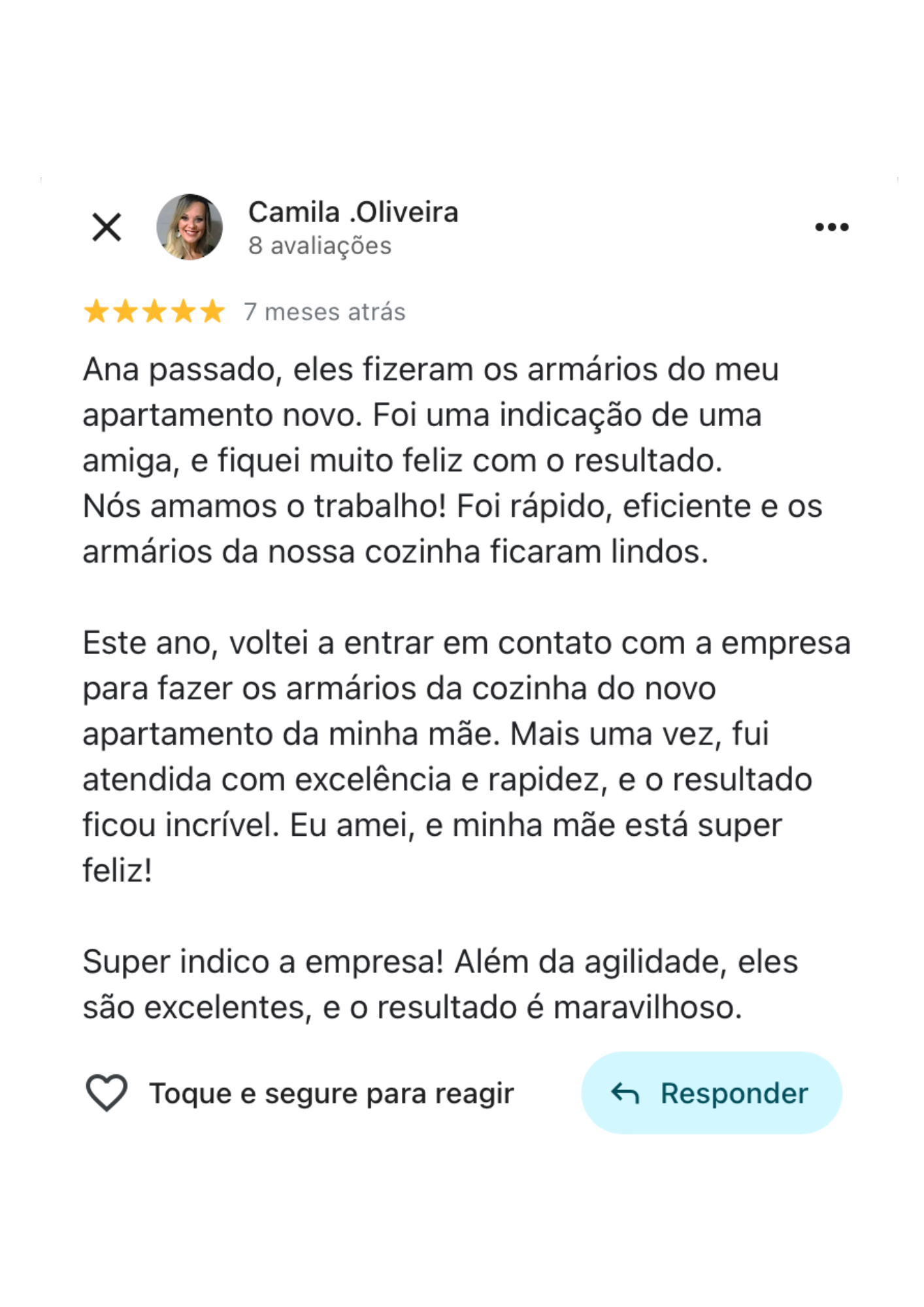
Task: Tap the heart icon to react
Action: click(x=107, y=1093)
